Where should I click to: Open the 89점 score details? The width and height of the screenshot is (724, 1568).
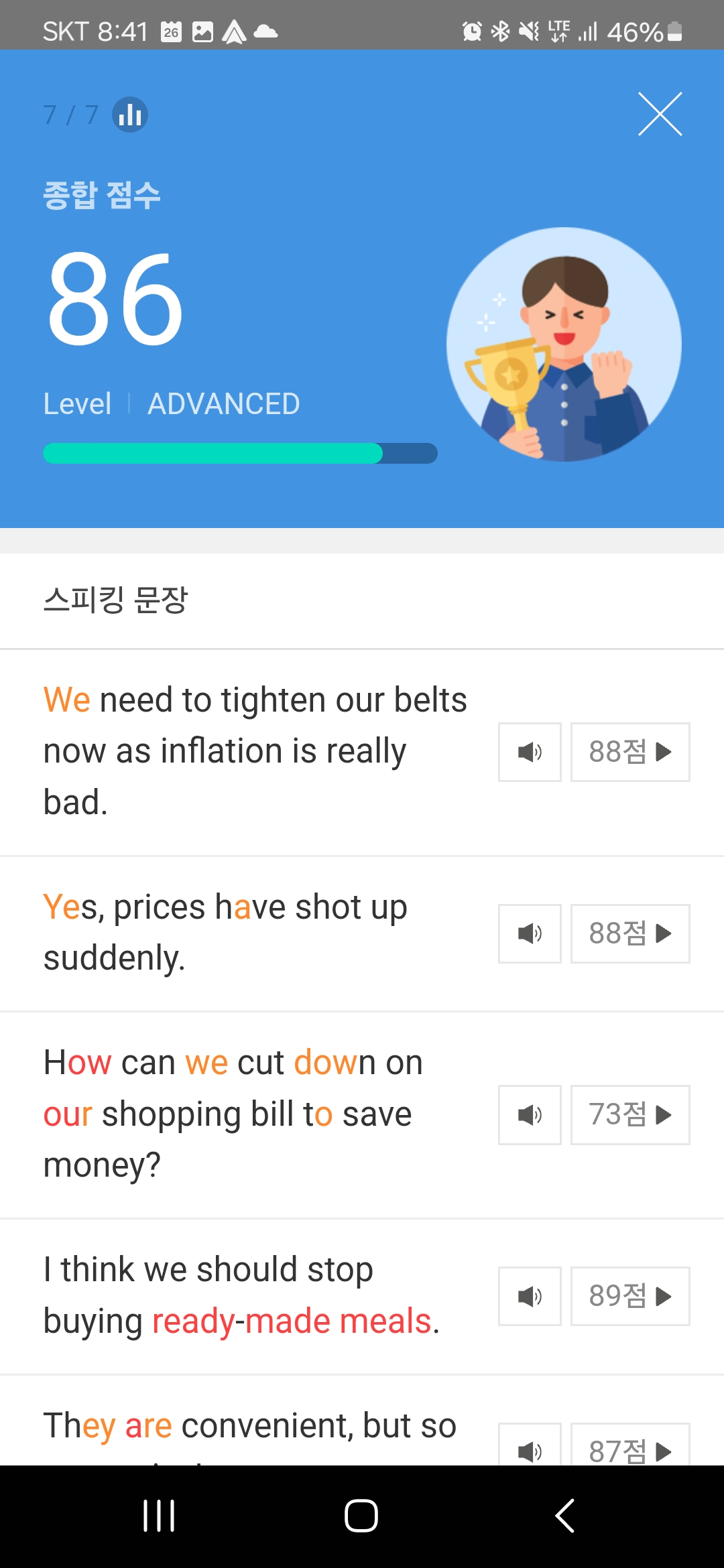pos(630,1296)
